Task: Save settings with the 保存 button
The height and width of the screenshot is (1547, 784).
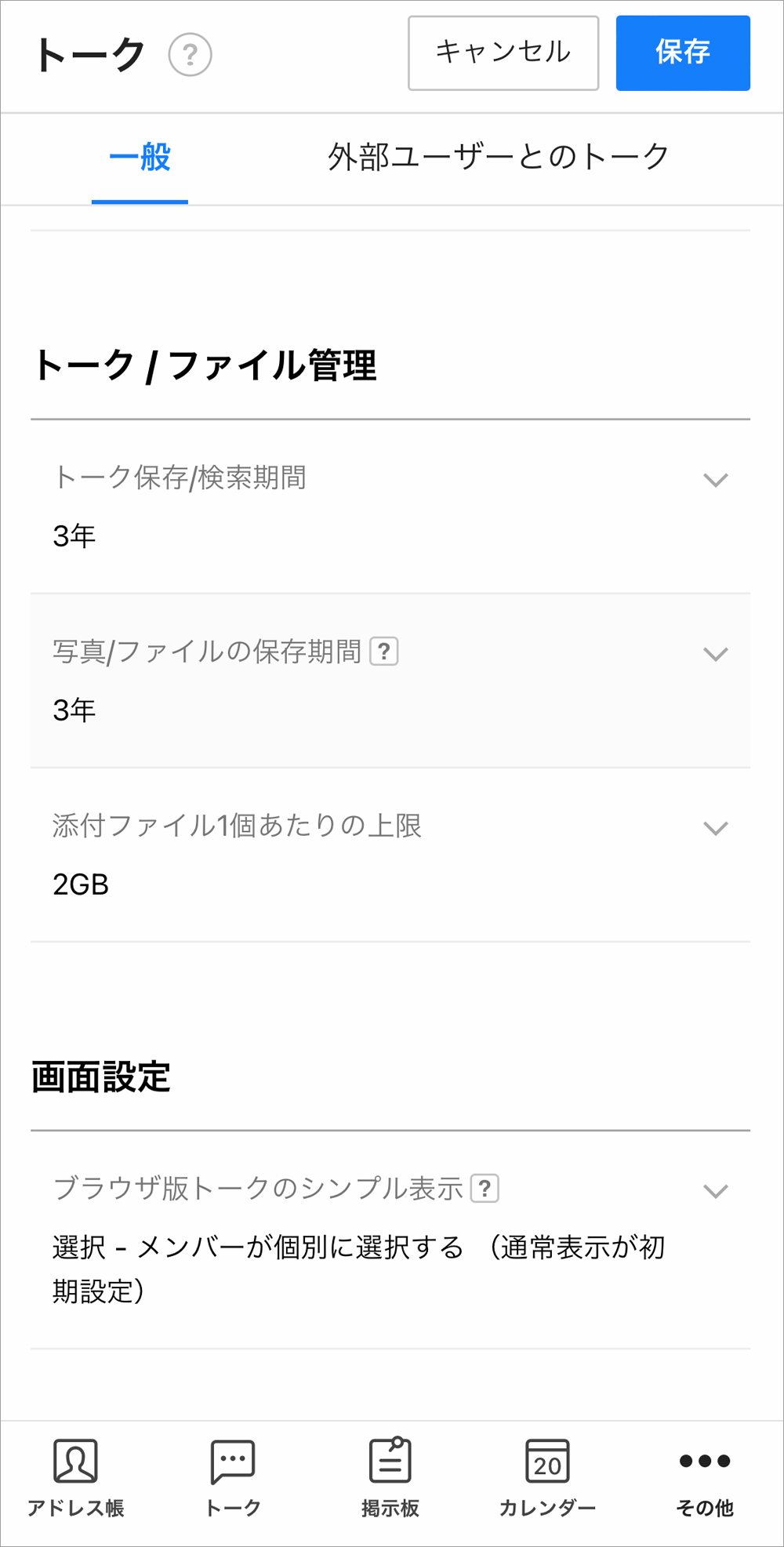Action: tap(683, 53)
